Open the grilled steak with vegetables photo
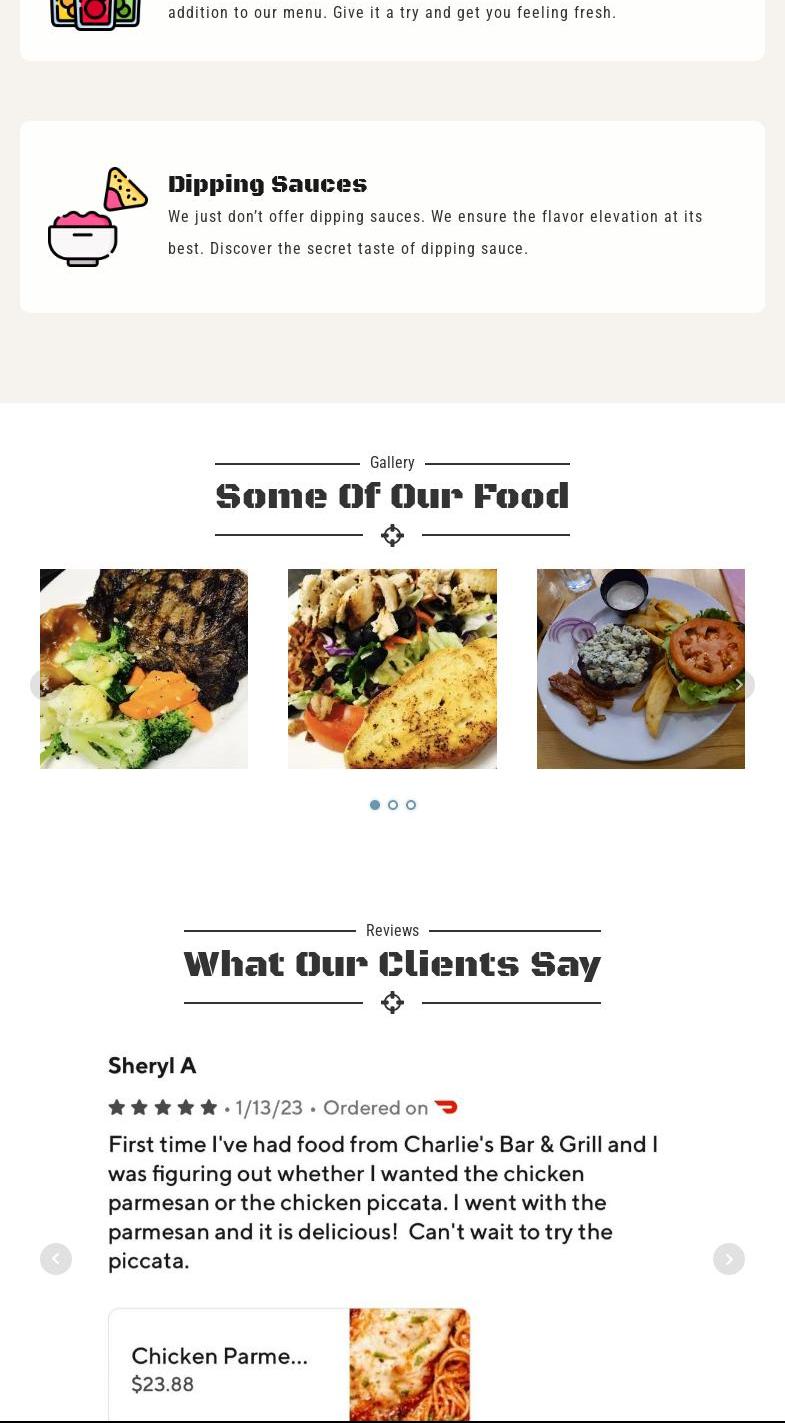The image size is (785, 1423). pos(144,668)
